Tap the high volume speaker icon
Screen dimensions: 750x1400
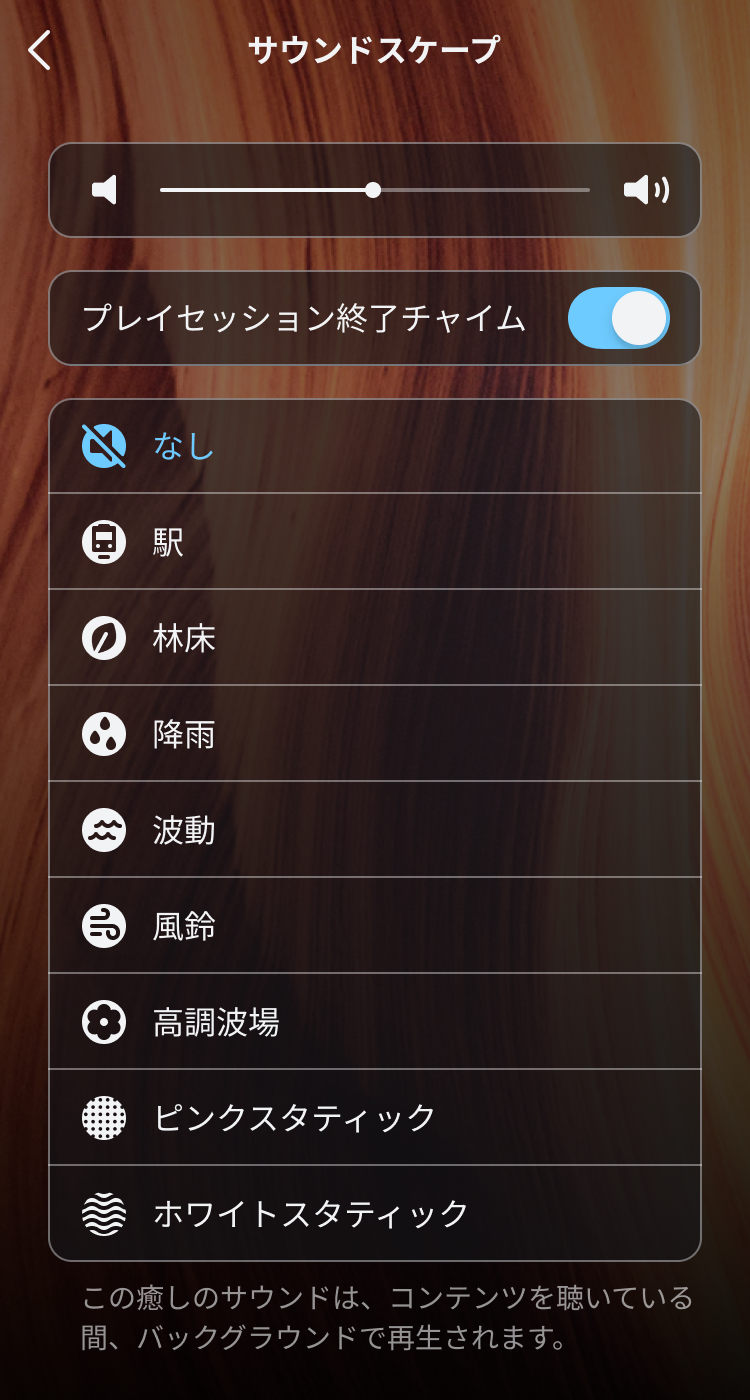click(646, 190)
